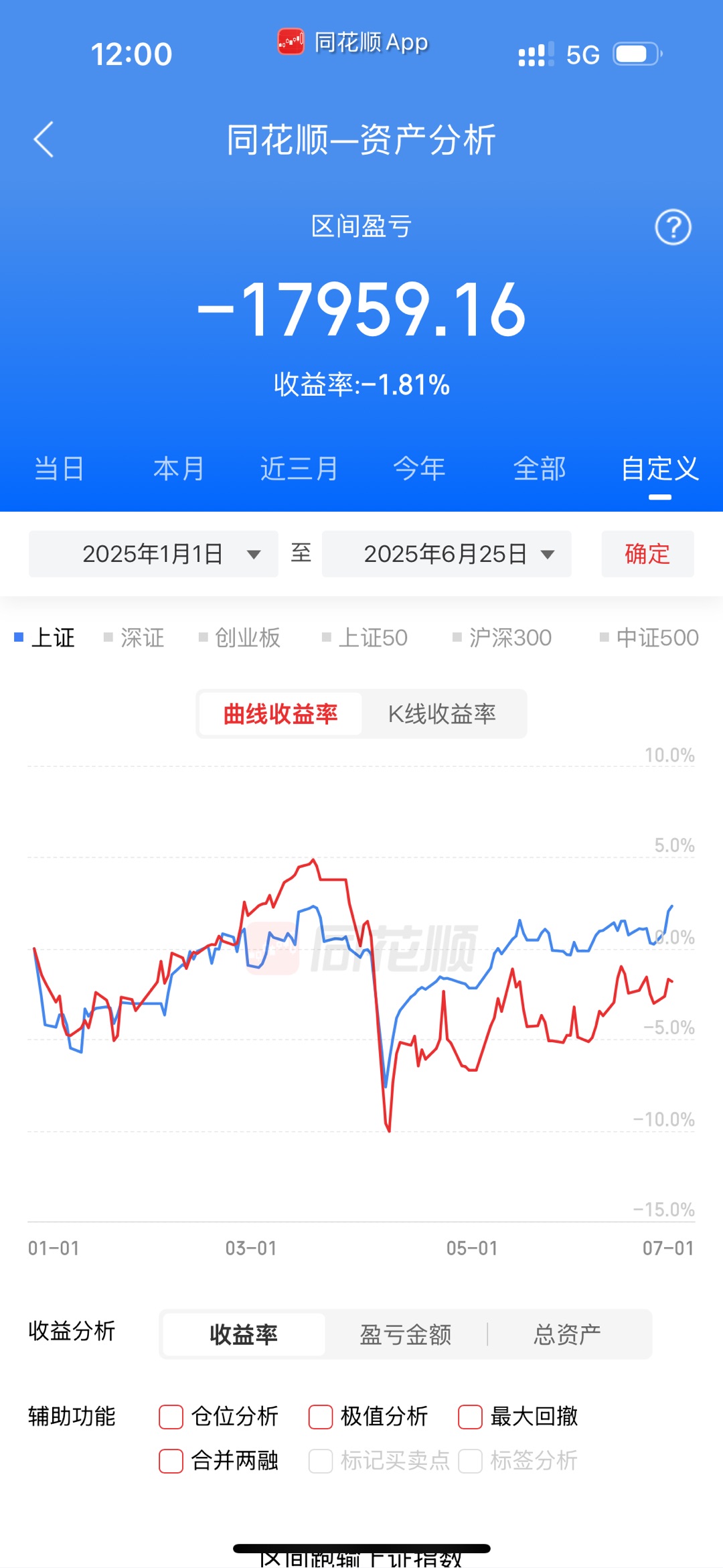This screenshot has width=723, height=1568.
Task: Choose the 中证500 index legend
Action: coord(649,638)
